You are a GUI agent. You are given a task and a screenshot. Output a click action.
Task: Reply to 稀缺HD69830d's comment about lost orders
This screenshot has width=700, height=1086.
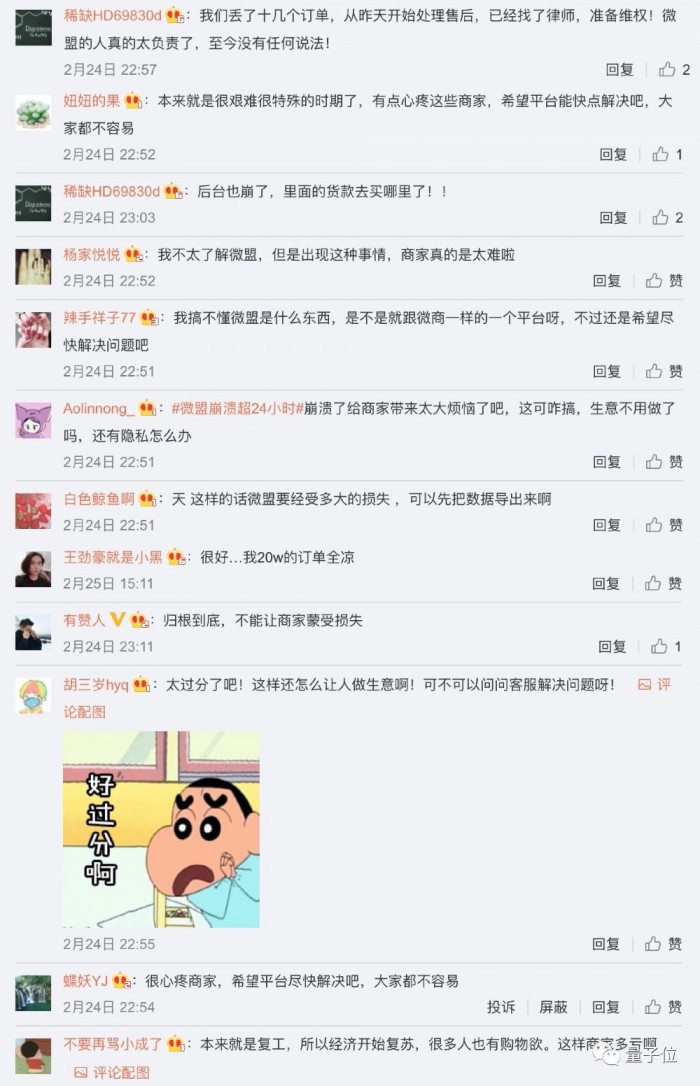[619, 70]
